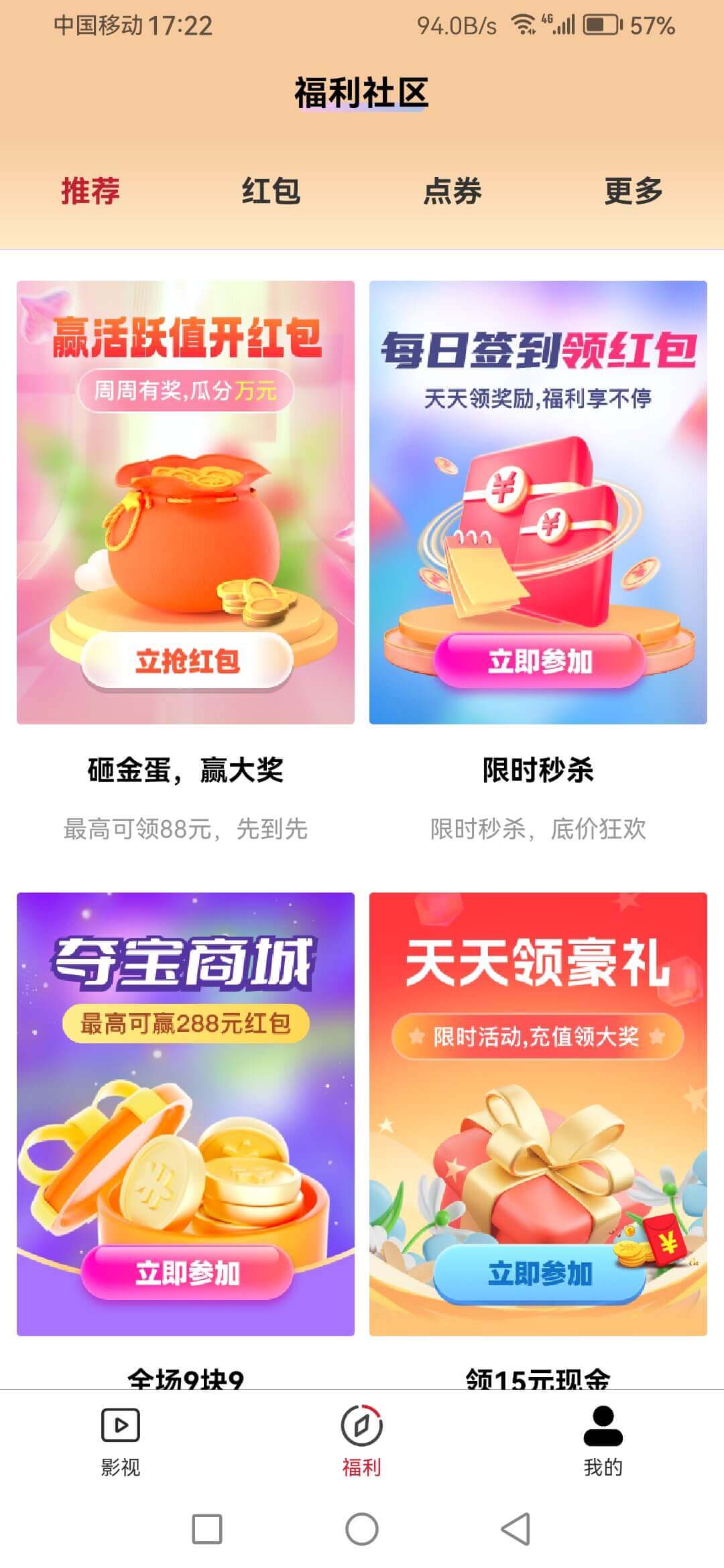
Task: Select the 福利 bottom tab
Action: pos(362,1438)
